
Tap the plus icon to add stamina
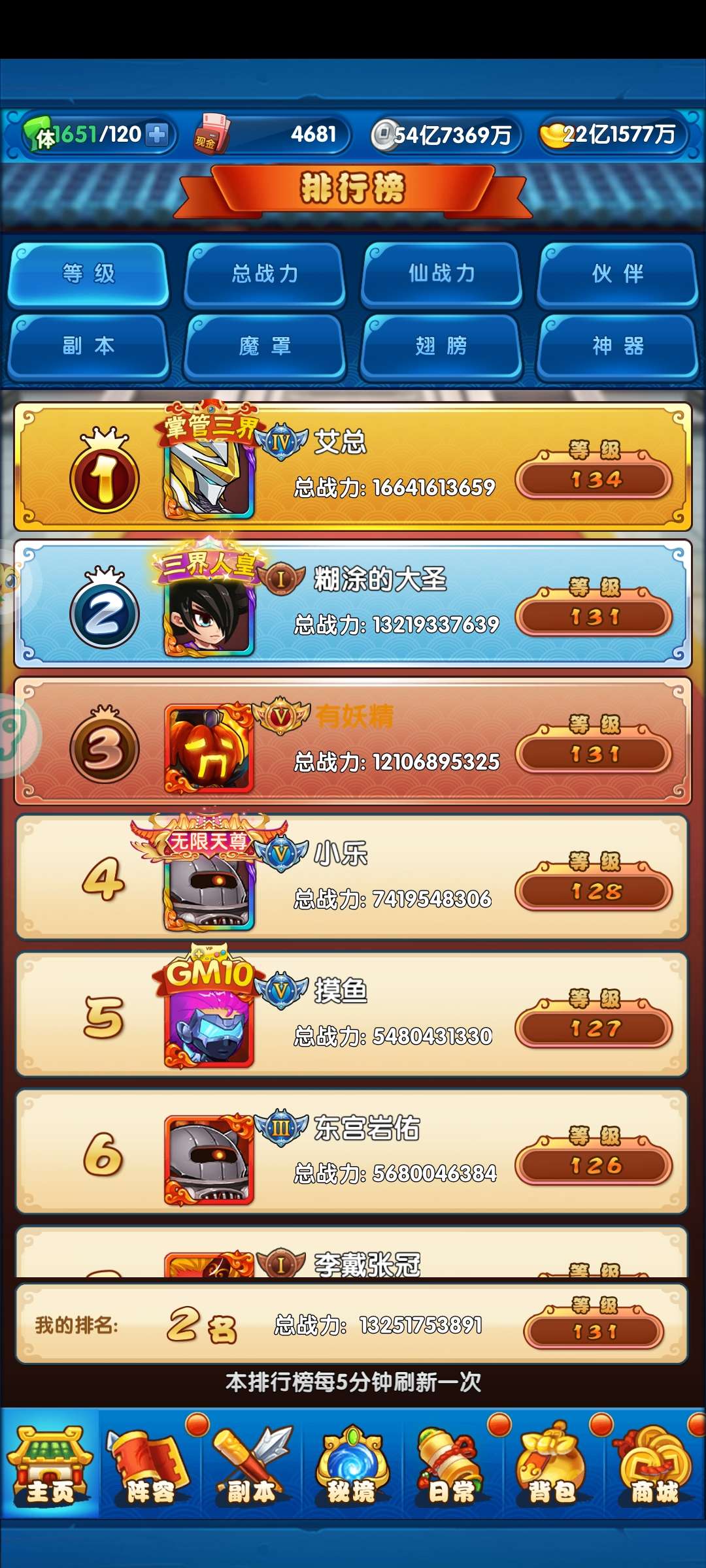[x=156, y=135]
